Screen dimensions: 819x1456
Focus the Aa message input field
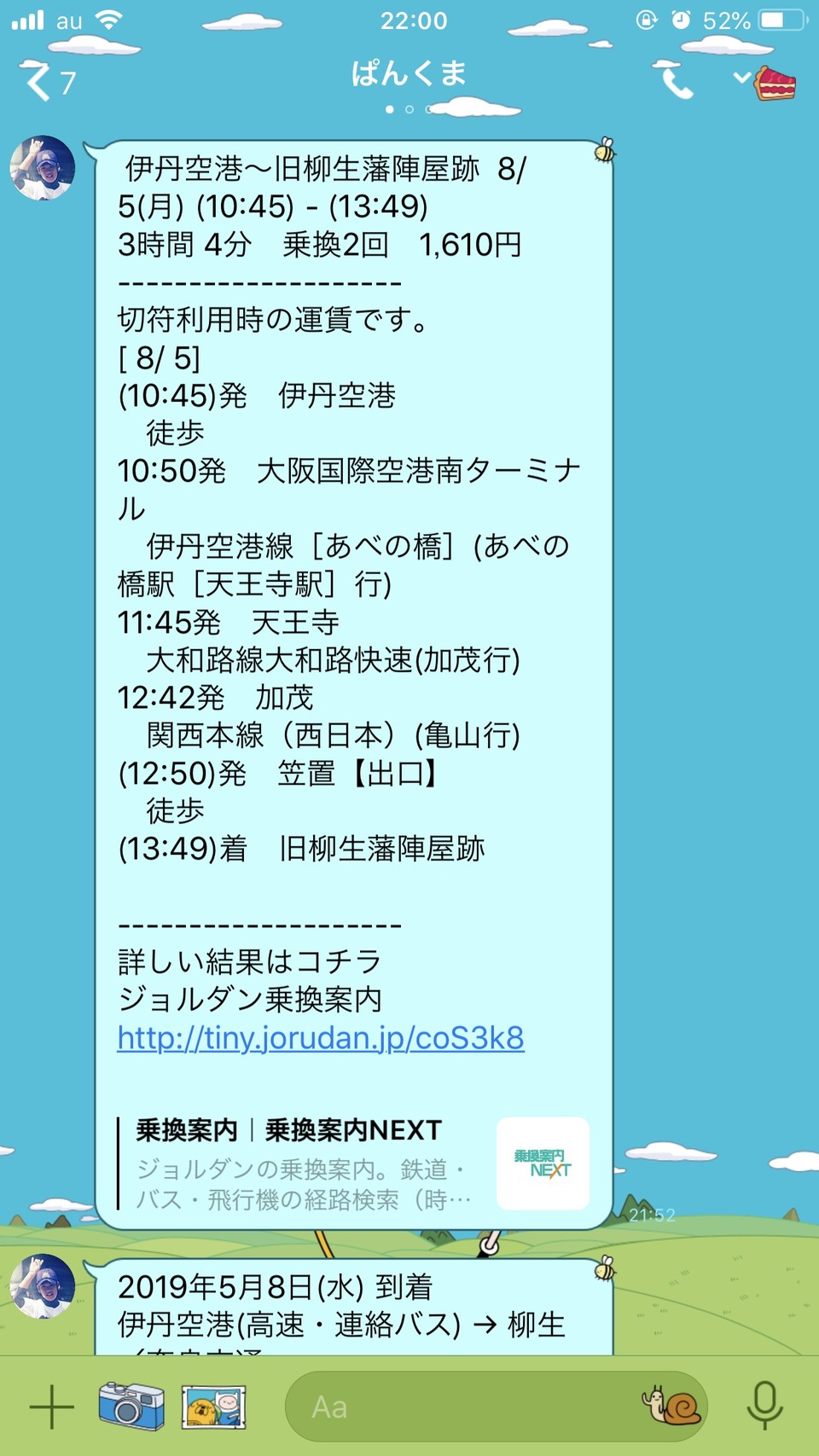click(x=461, y=1407)
